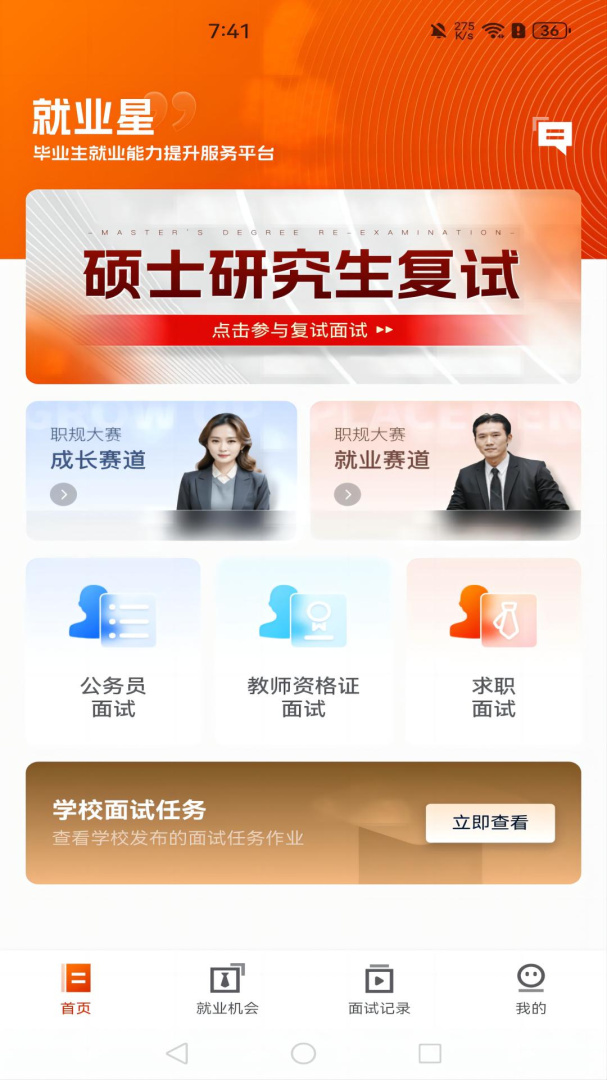Open 教师资格证面试 card
Viewport: 607px width, 1080px height.
(x=303, y=651)
